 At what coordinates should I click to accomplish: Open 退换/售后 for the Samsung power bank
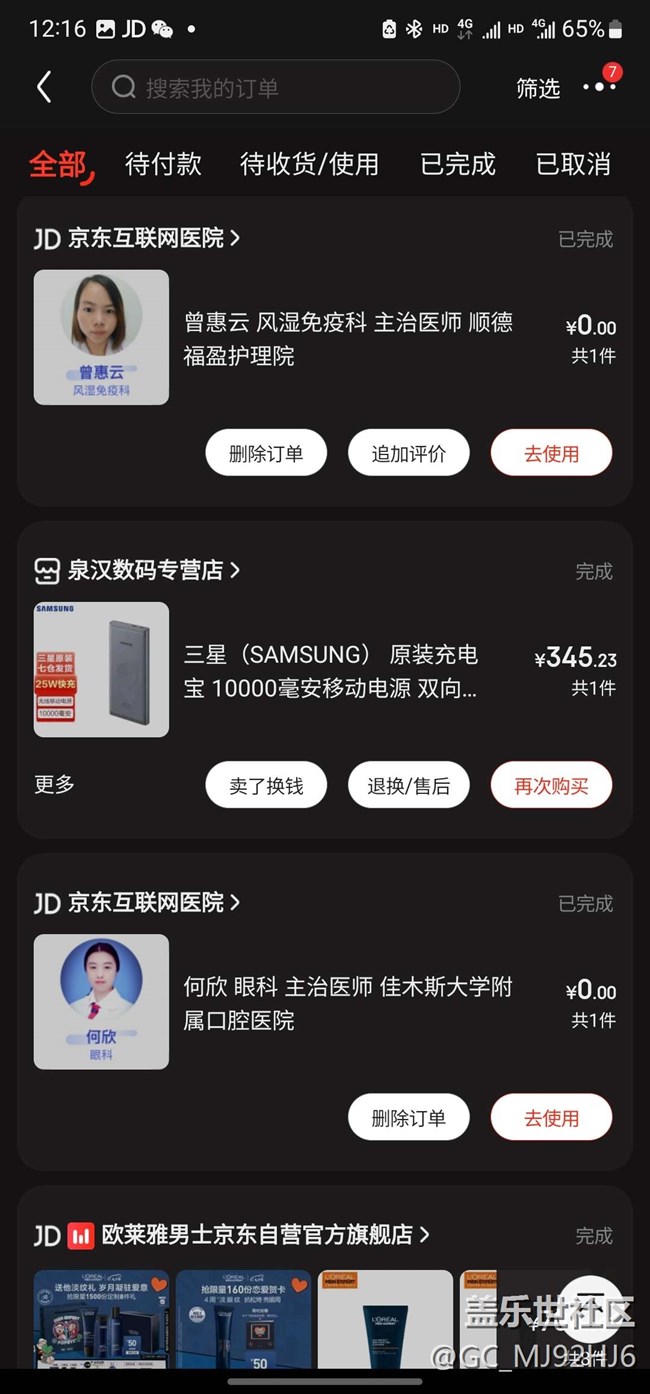point(408,785)
